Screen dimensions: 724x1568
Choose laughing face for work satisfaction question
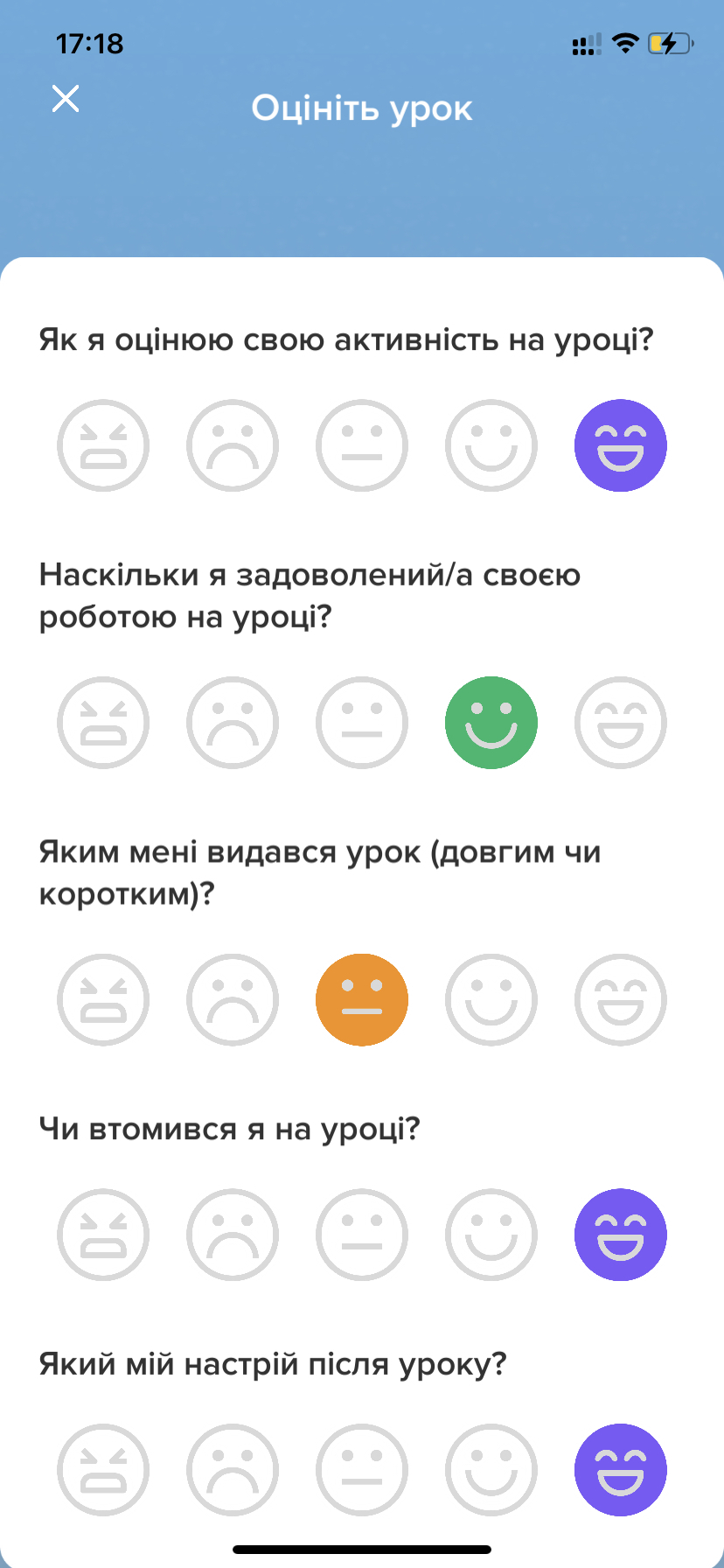pyautogui.click(x=621, y=723)
